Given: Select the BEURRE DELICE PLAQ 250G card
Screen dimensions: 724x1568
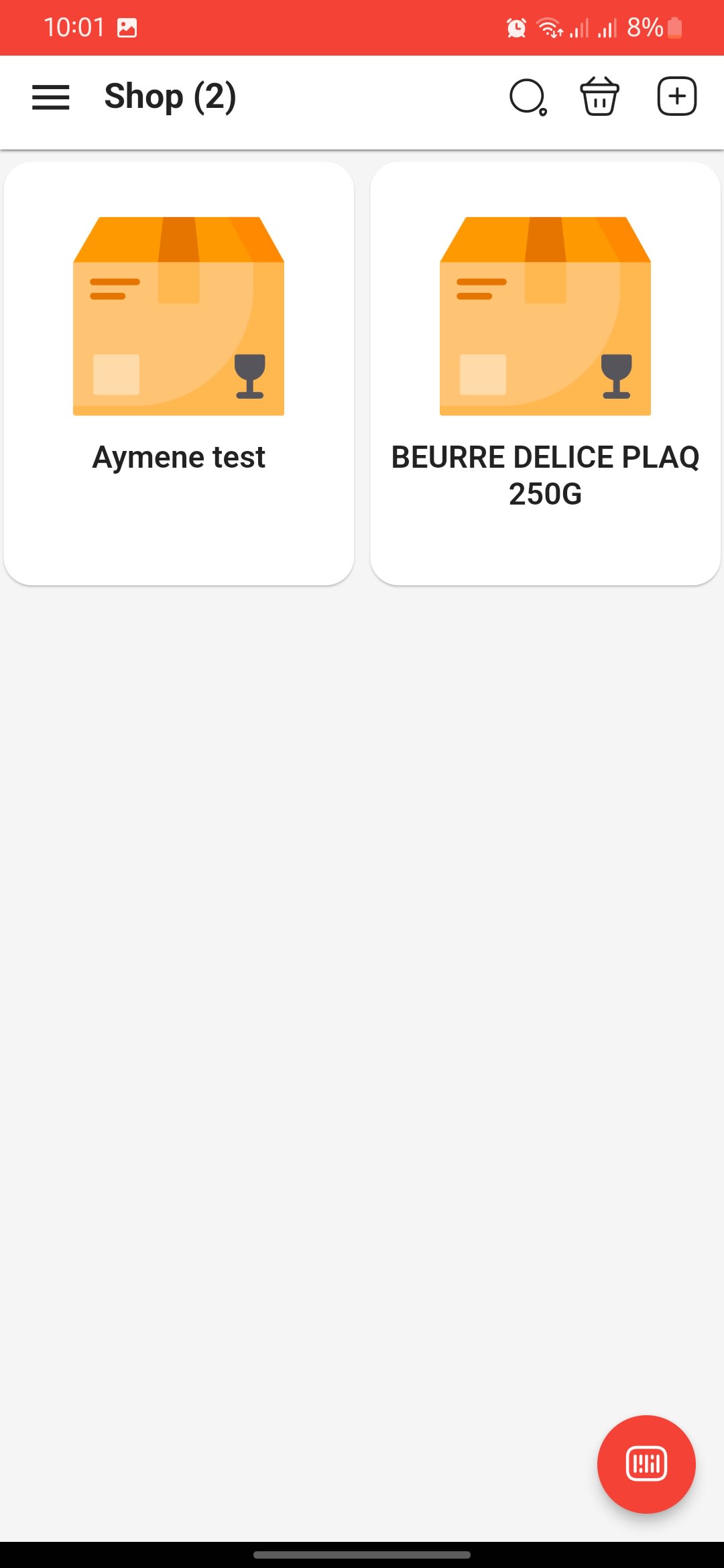Looking at the screenshot, I should tap(546, 373).
